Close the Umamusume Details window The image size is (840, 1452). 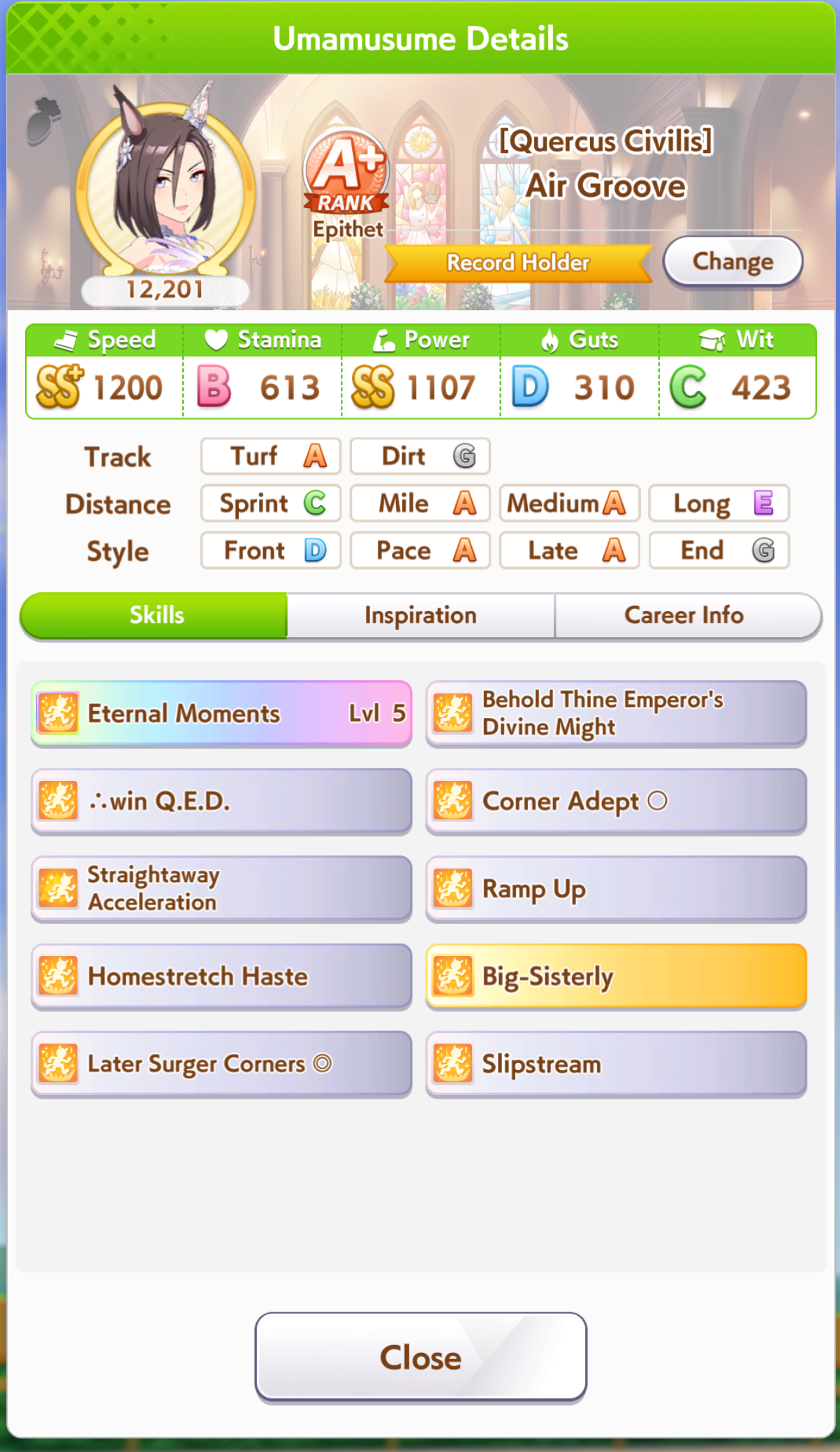(420, 1357)
